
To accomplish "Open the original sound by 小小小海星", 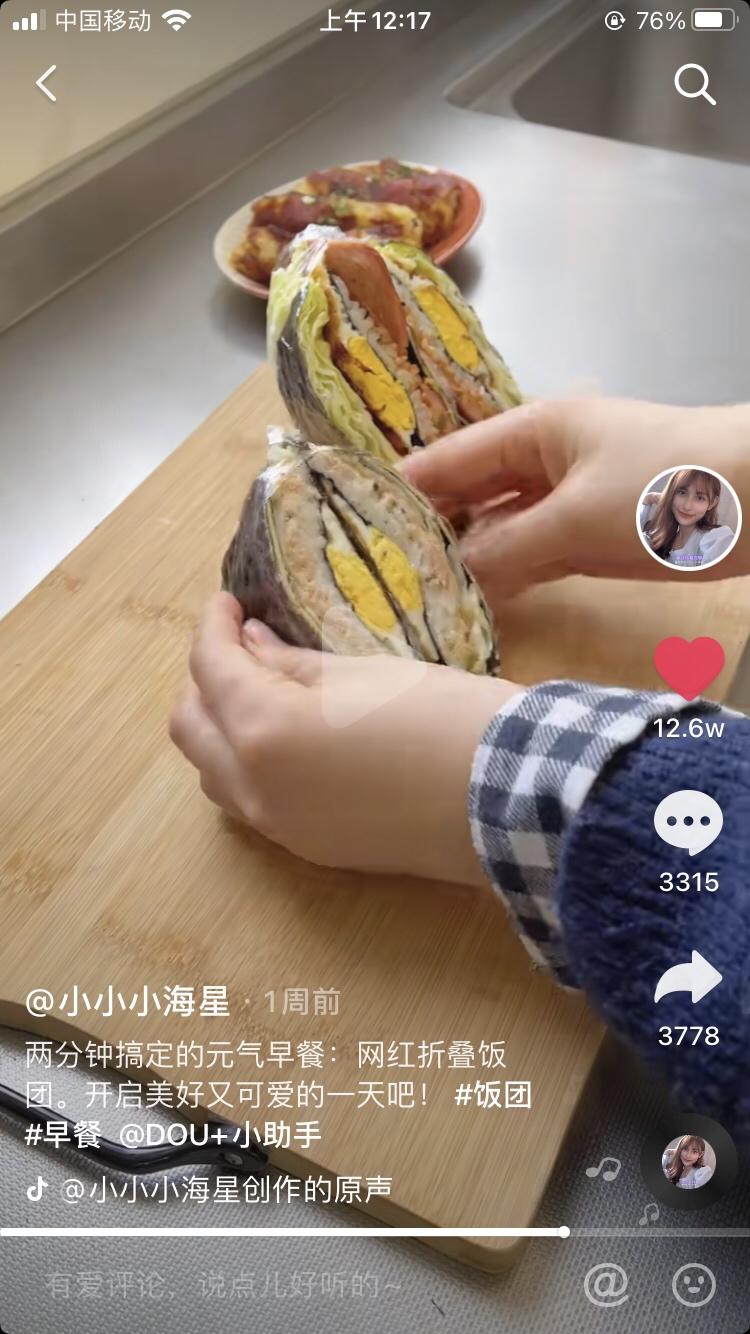I will (226, 1189).
